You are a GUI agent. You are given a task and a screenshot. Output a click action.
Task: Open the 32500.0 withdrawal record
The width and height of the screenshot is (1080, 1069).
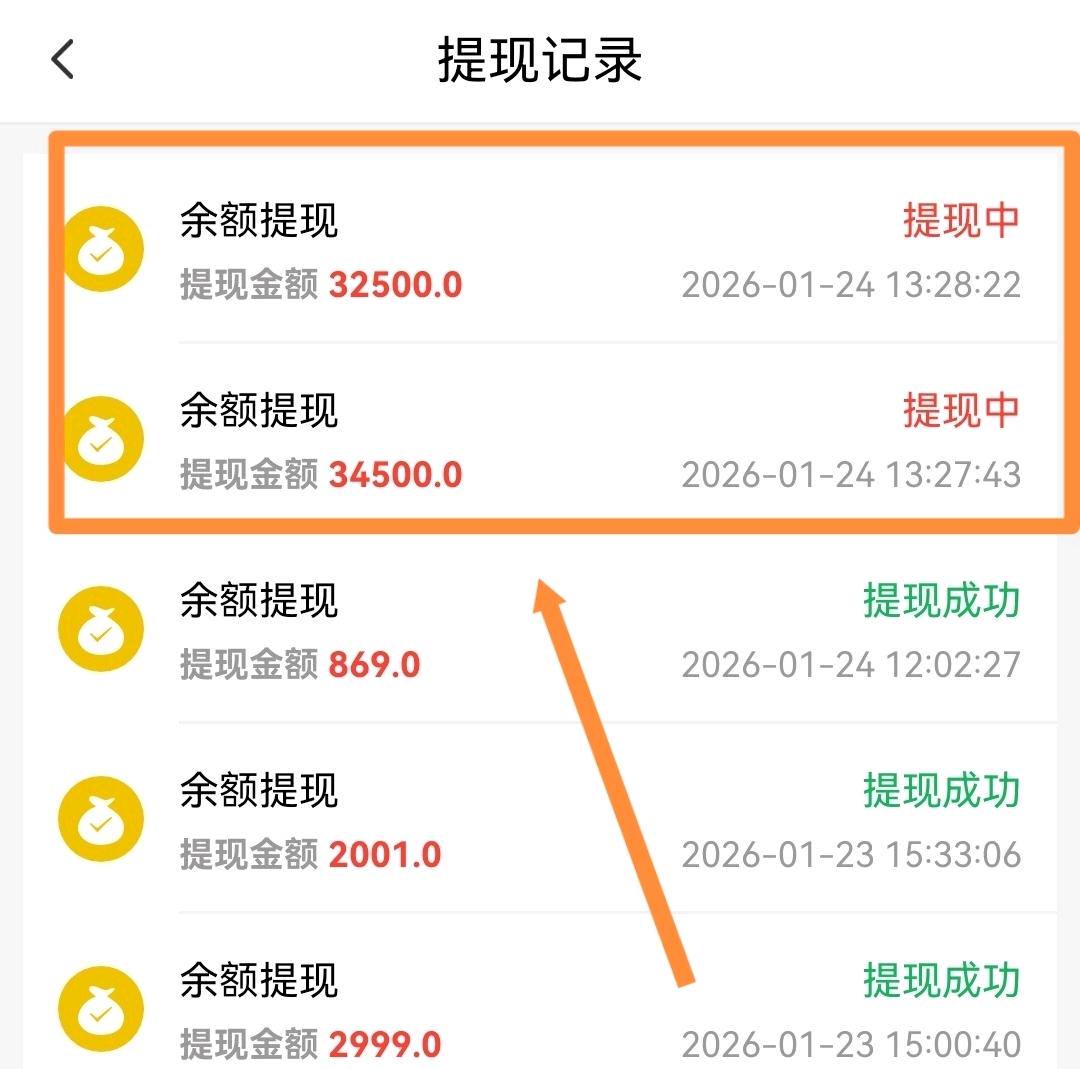pos(560,251)
